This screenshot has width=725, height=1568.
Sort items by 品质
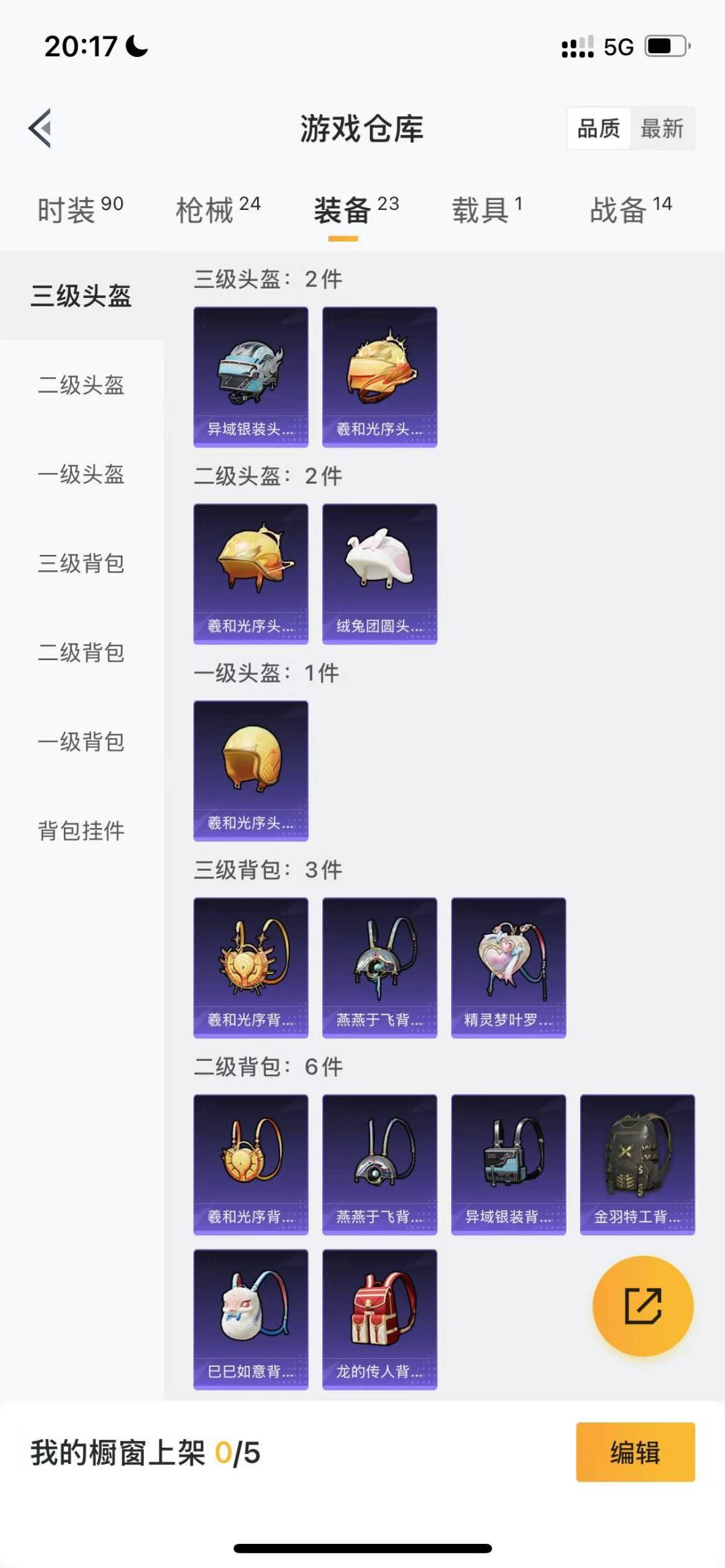[x=599, y=128]
